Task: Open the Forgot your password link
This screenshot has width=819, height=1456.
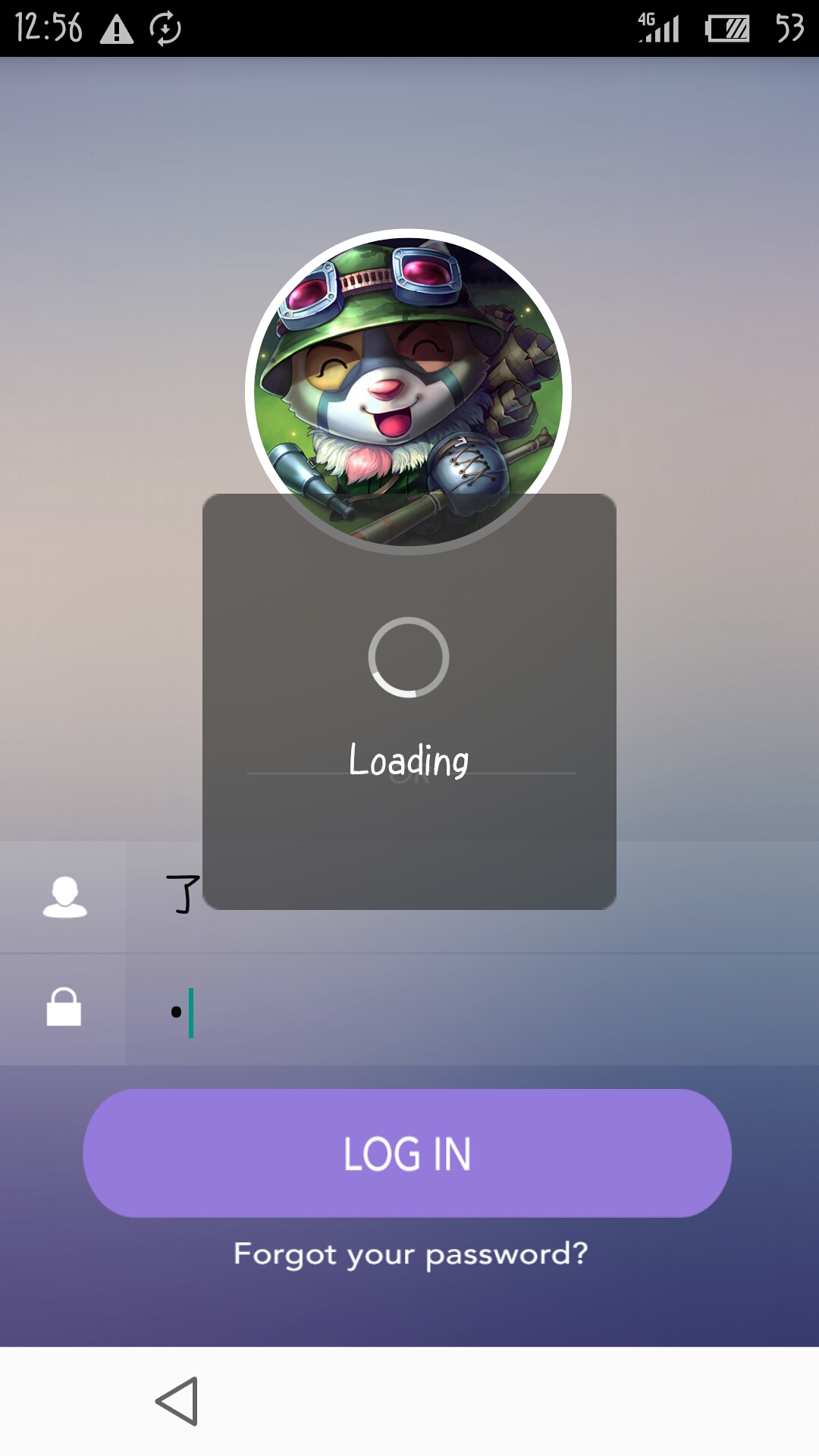Action: 410,1254
